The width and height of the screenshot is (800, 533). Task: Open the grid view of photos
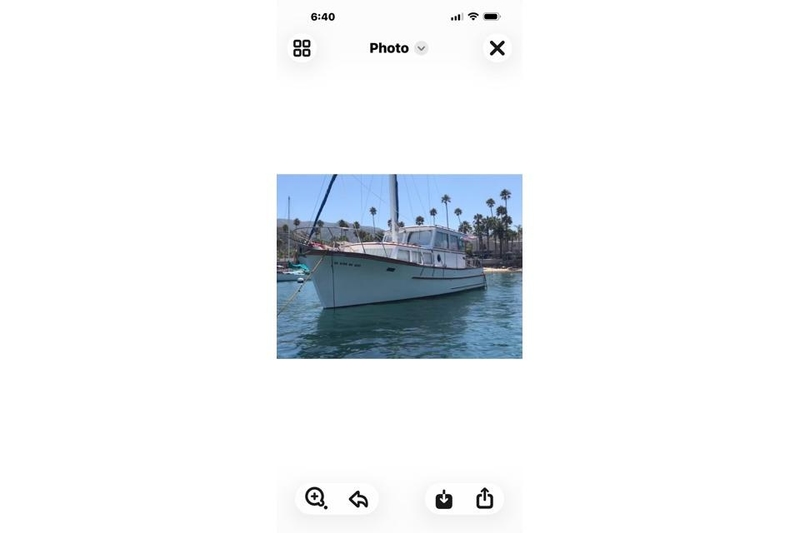point(302,48)
